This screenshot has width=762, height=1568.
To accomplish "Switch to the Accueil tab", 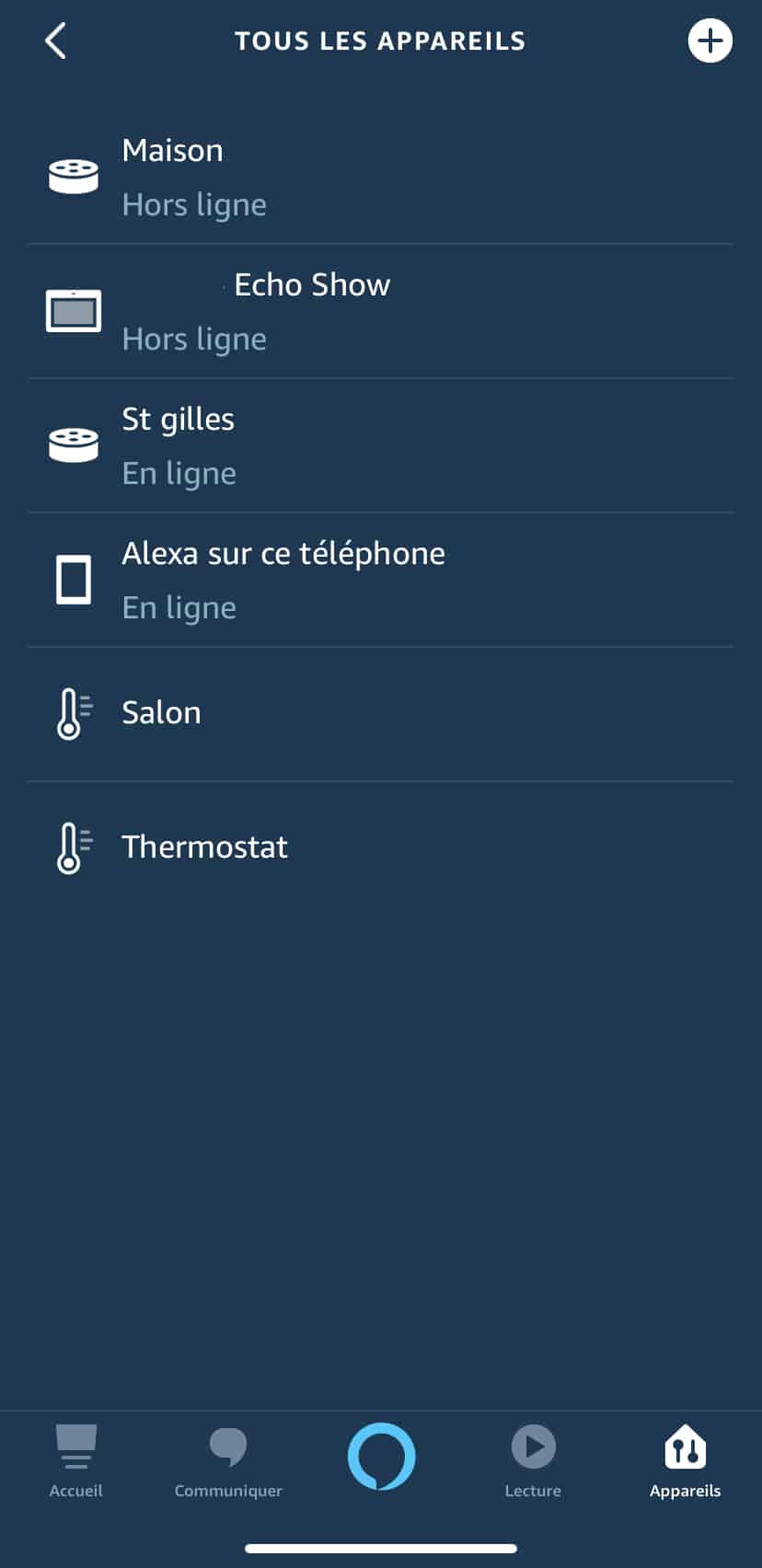I will point(75,1460).
